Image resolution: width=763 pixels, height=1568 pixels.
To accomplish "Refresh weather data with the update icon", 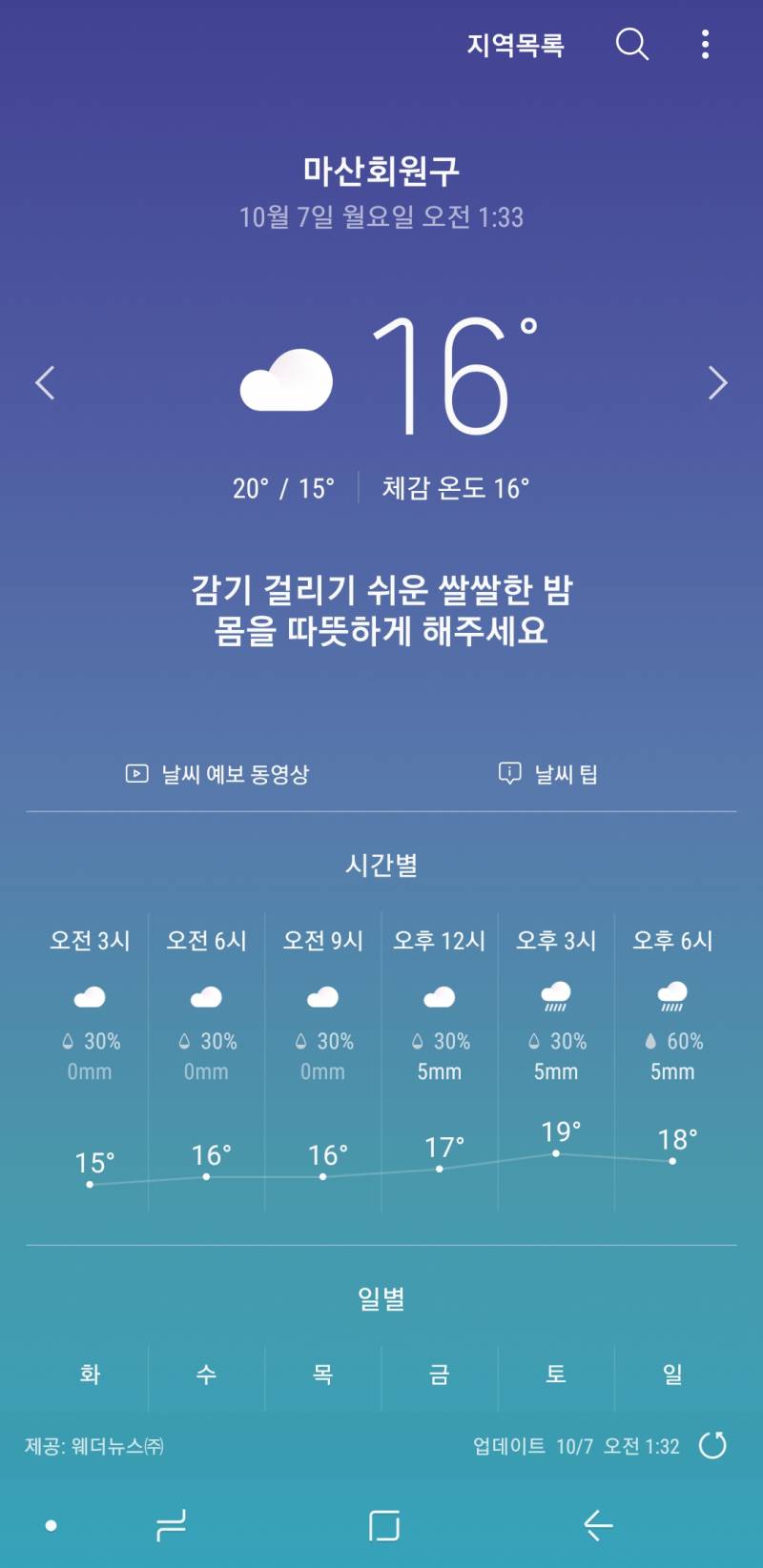I will coord(713,1447).
